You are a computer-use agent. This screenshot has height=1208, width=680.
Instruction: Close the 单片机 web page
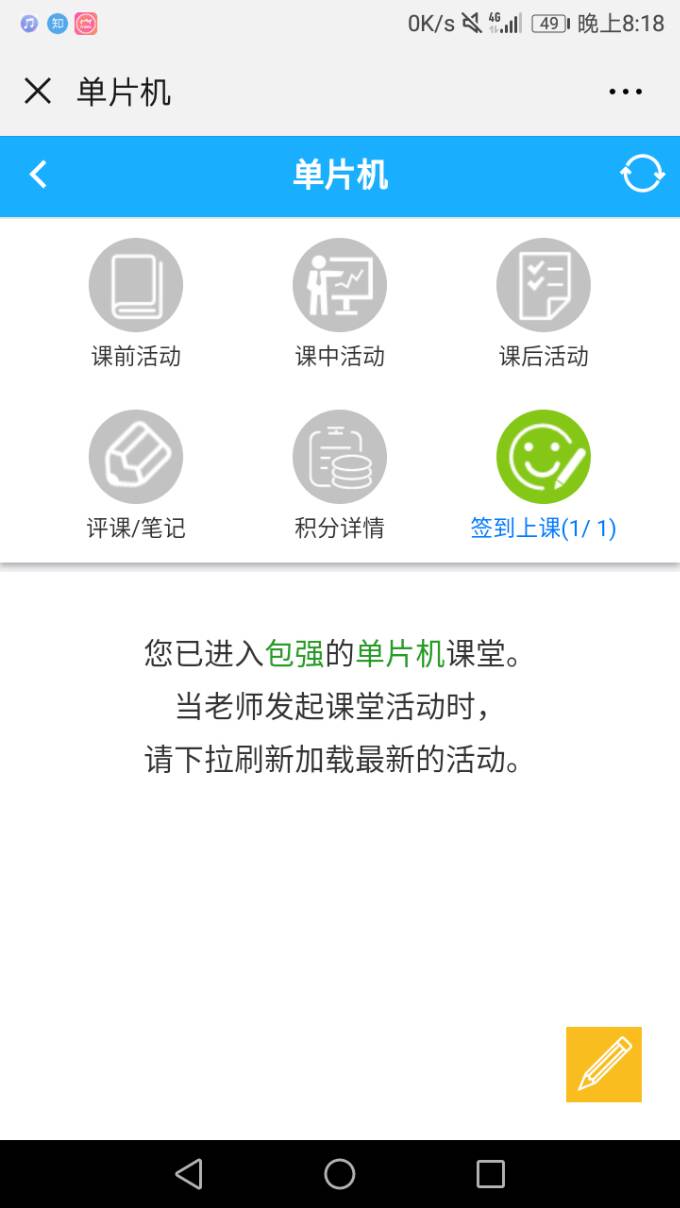pos(38,92)
